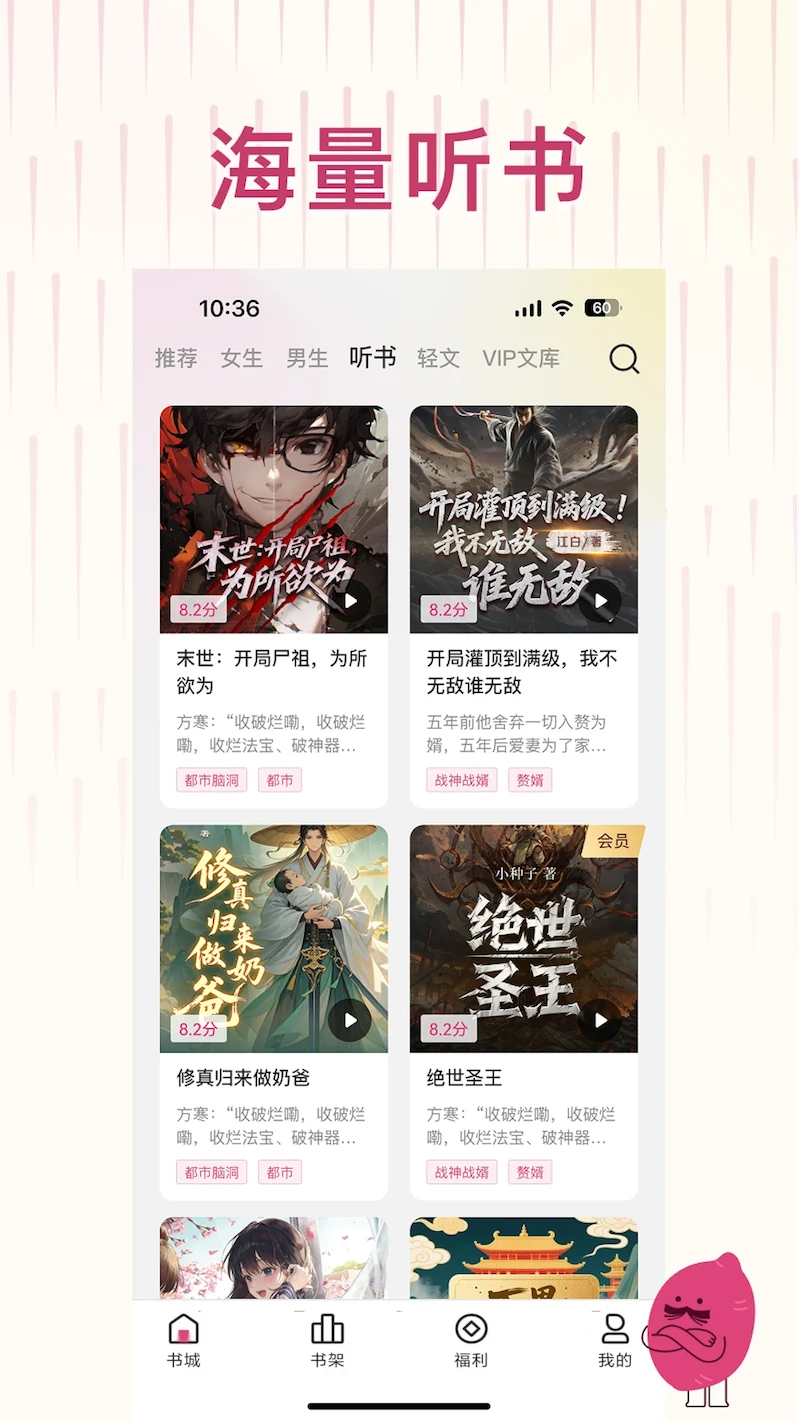800x1422 pixels.
Task: Select the 战神战婿 tag
Action: pos(460,780)
